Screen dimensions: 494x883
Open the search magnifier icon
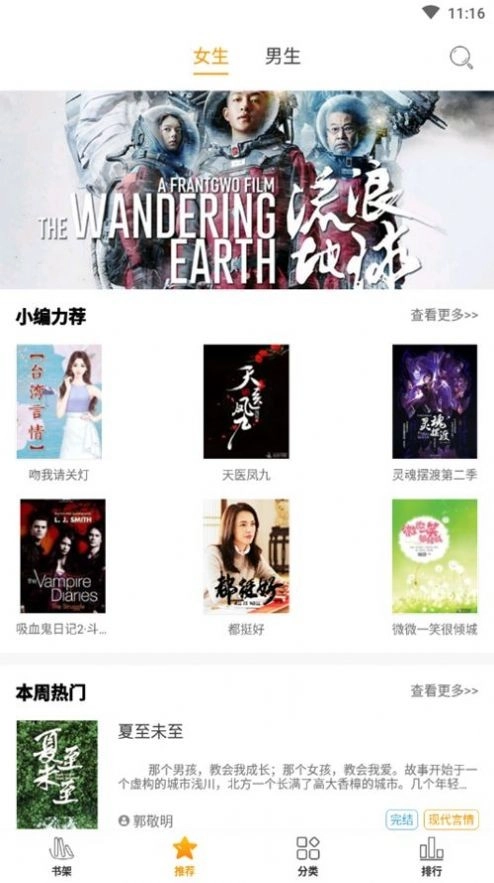click(x=461, y=57)
